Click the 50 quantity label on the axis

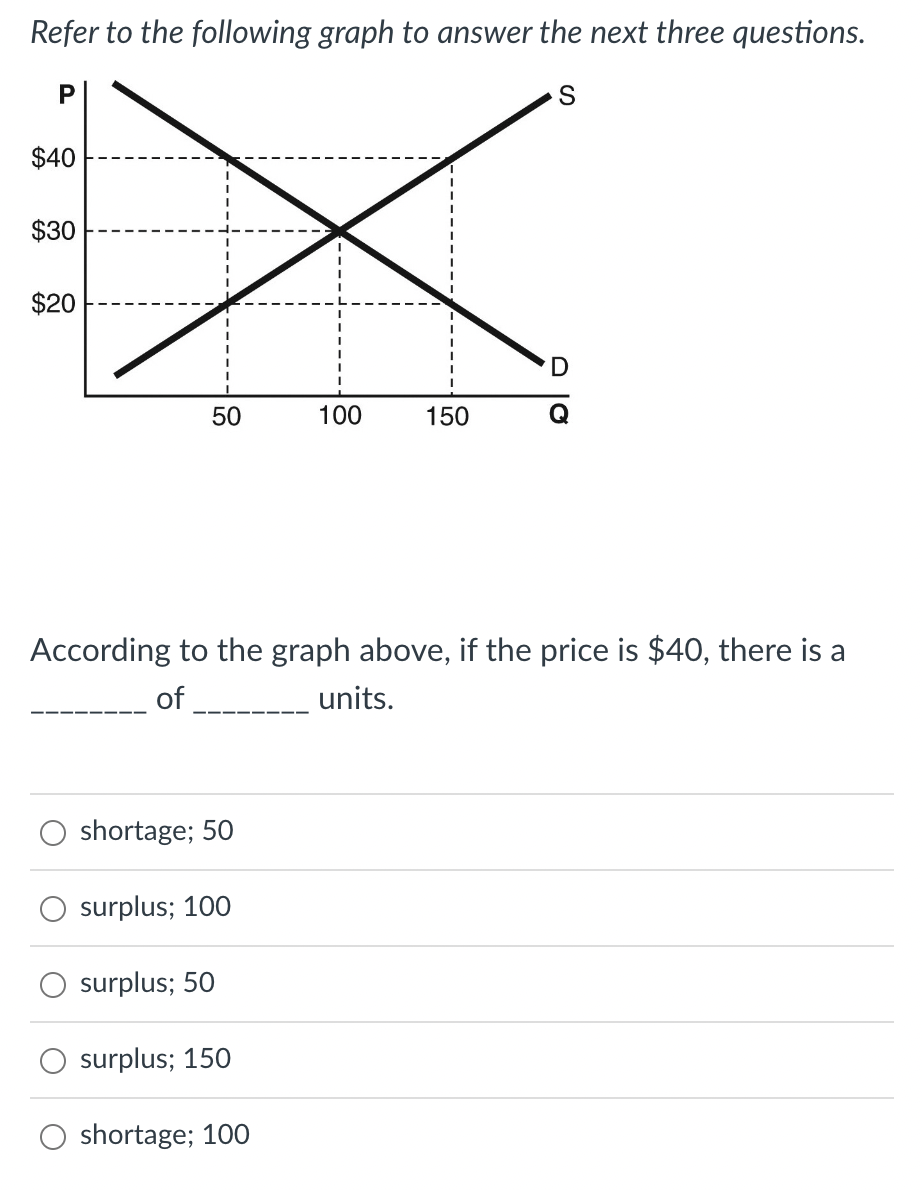point(226,417)
